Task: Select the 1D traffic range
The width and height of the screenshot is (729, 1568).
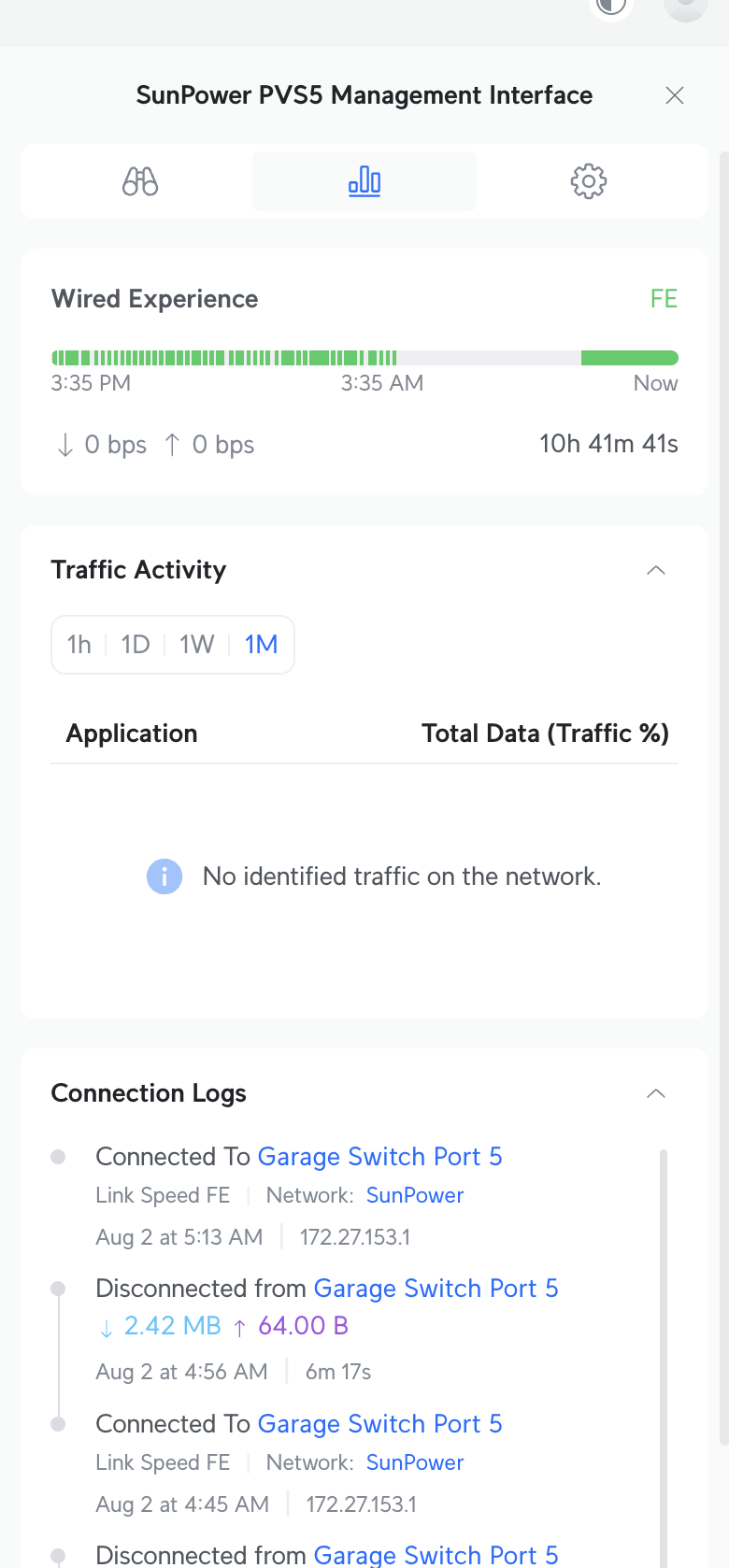Action: 136,645
